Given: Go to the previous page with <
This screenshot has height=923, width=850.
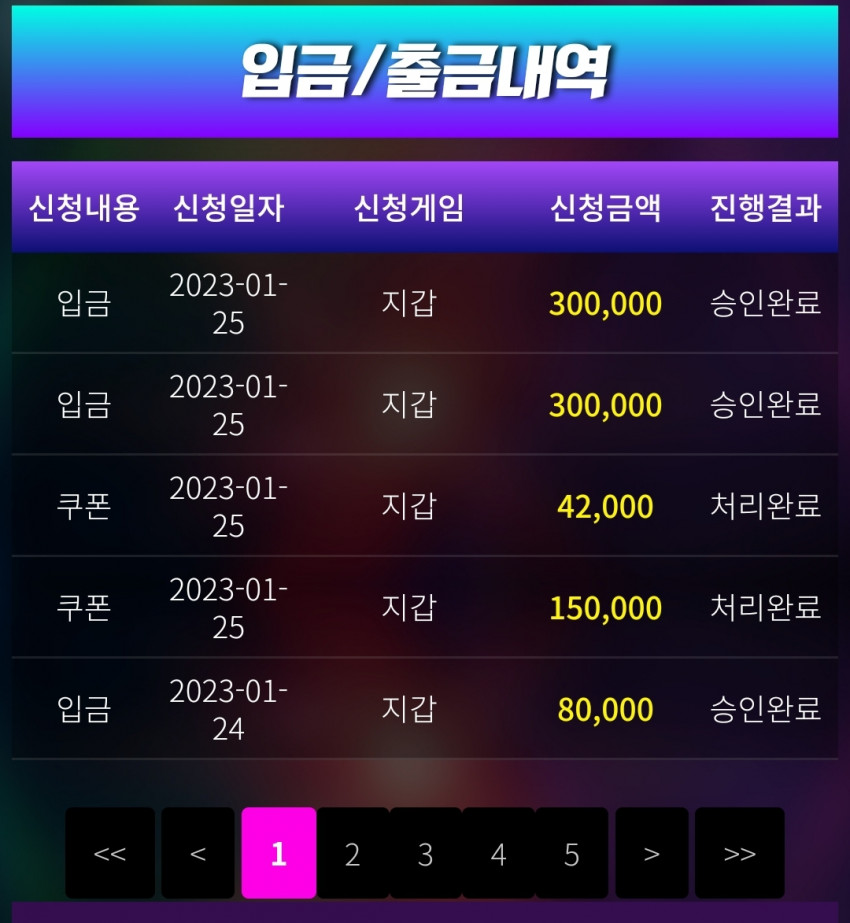Looking at the screenshot, I should point(198,853).
